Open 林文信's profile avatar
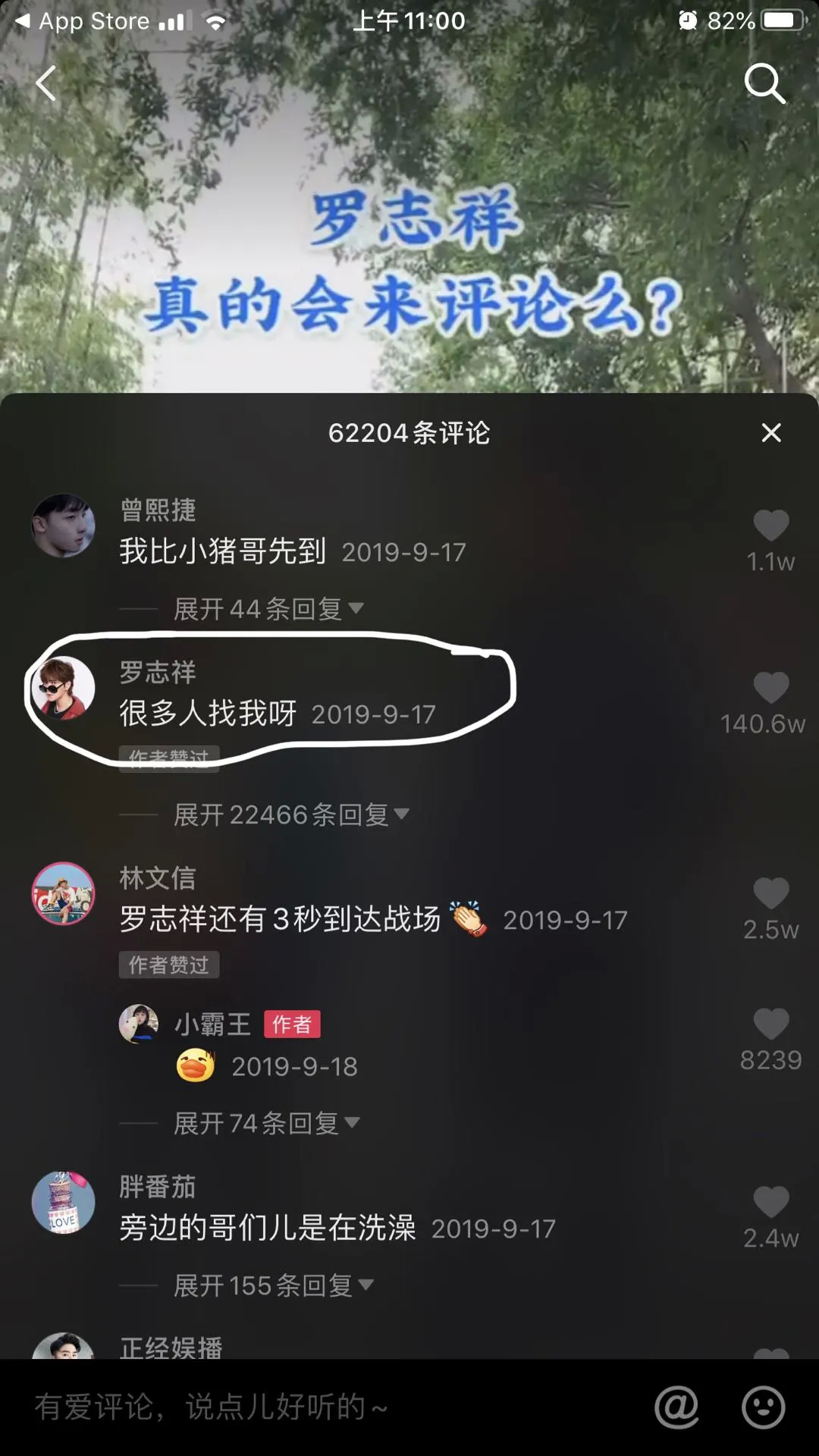 [x=63, y=893]
